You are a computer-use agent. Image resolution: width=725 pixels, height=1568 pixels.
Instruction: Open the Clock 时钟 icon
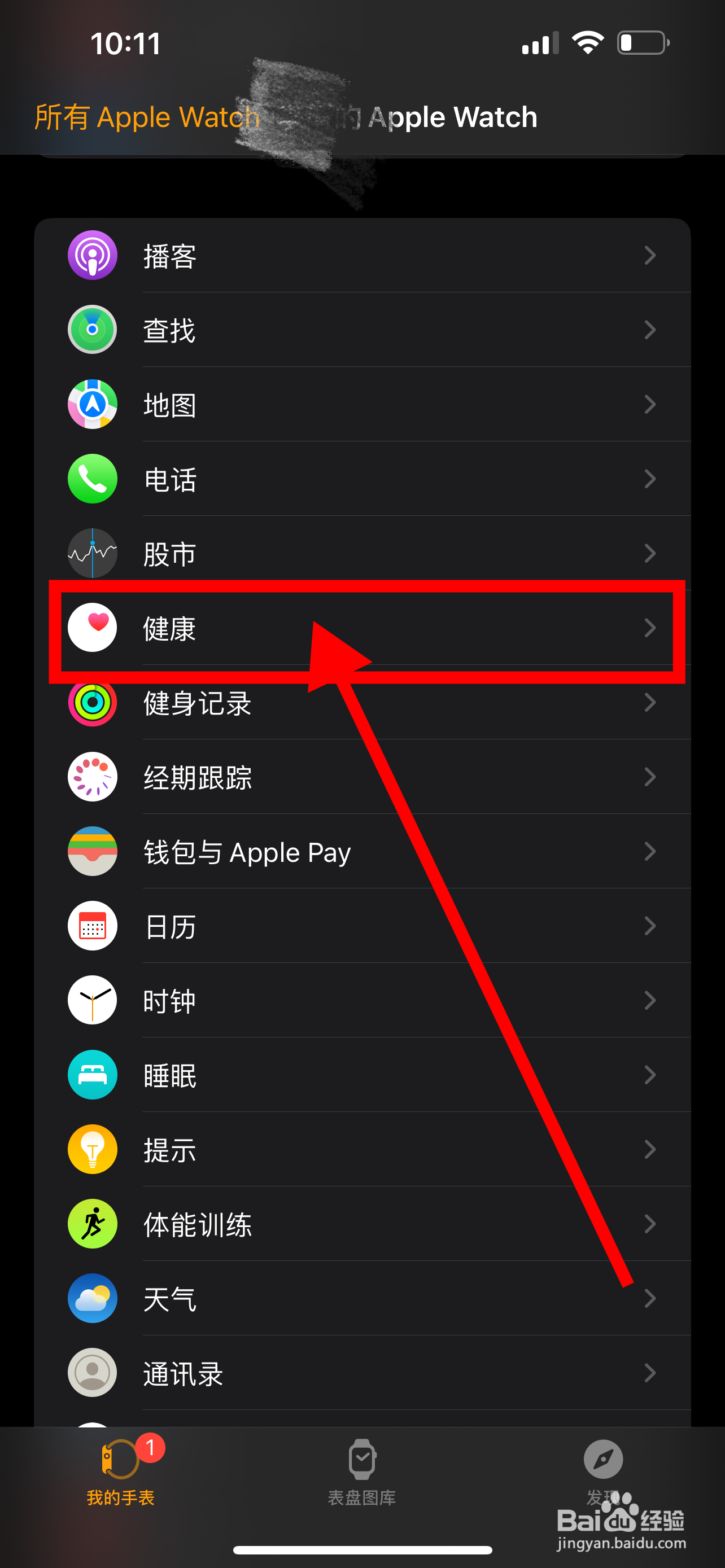pos(92,1001)
